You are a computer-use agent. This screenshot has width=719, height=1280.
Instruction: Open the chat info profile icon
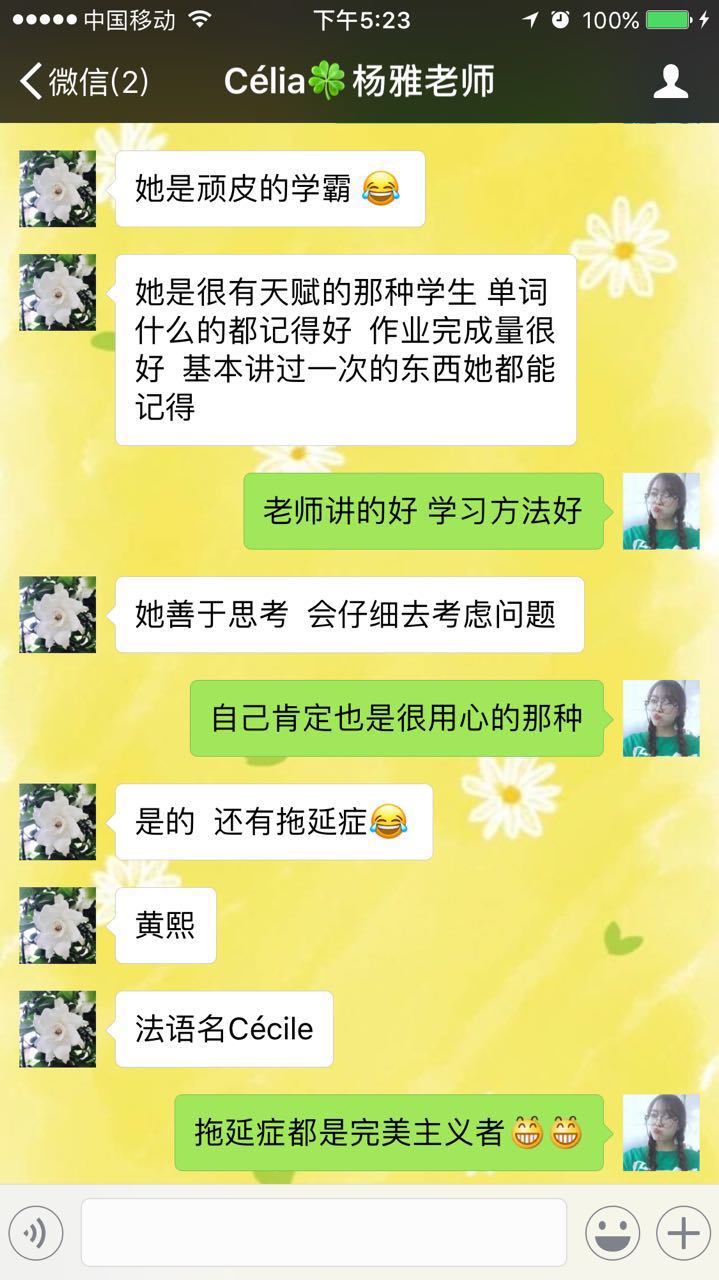[x=670, y=82]
